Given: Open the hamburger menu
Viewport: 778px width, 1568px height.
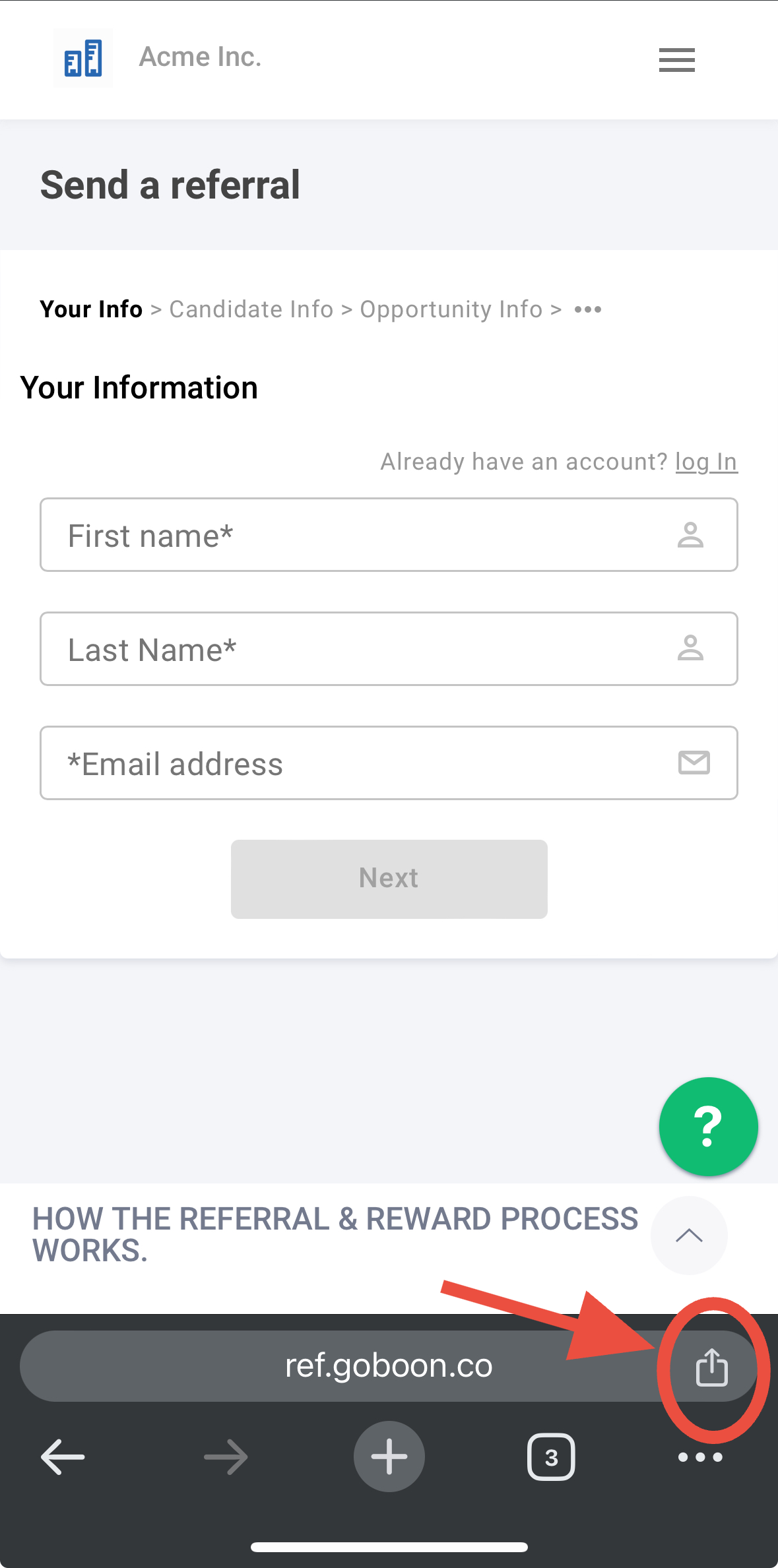Looking at the screenshot, I should pos(676,60).
